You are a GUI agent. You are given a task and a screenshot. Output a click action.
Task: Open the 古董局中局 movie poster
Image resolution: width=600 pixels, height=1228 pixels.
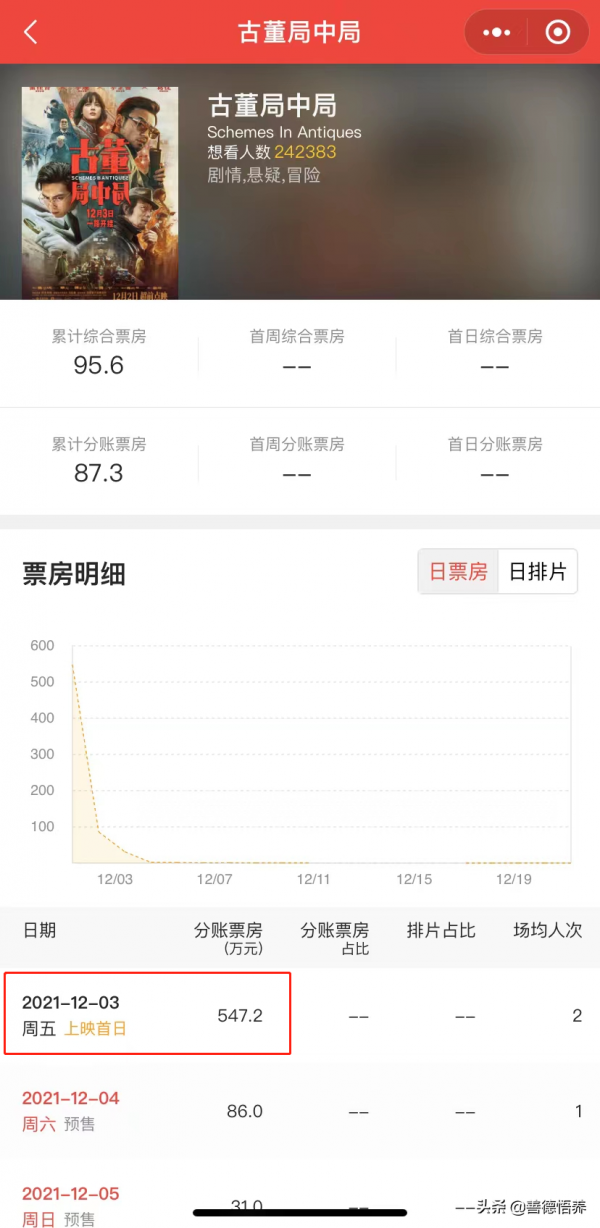pyautogui.click(x=100, y=192)
